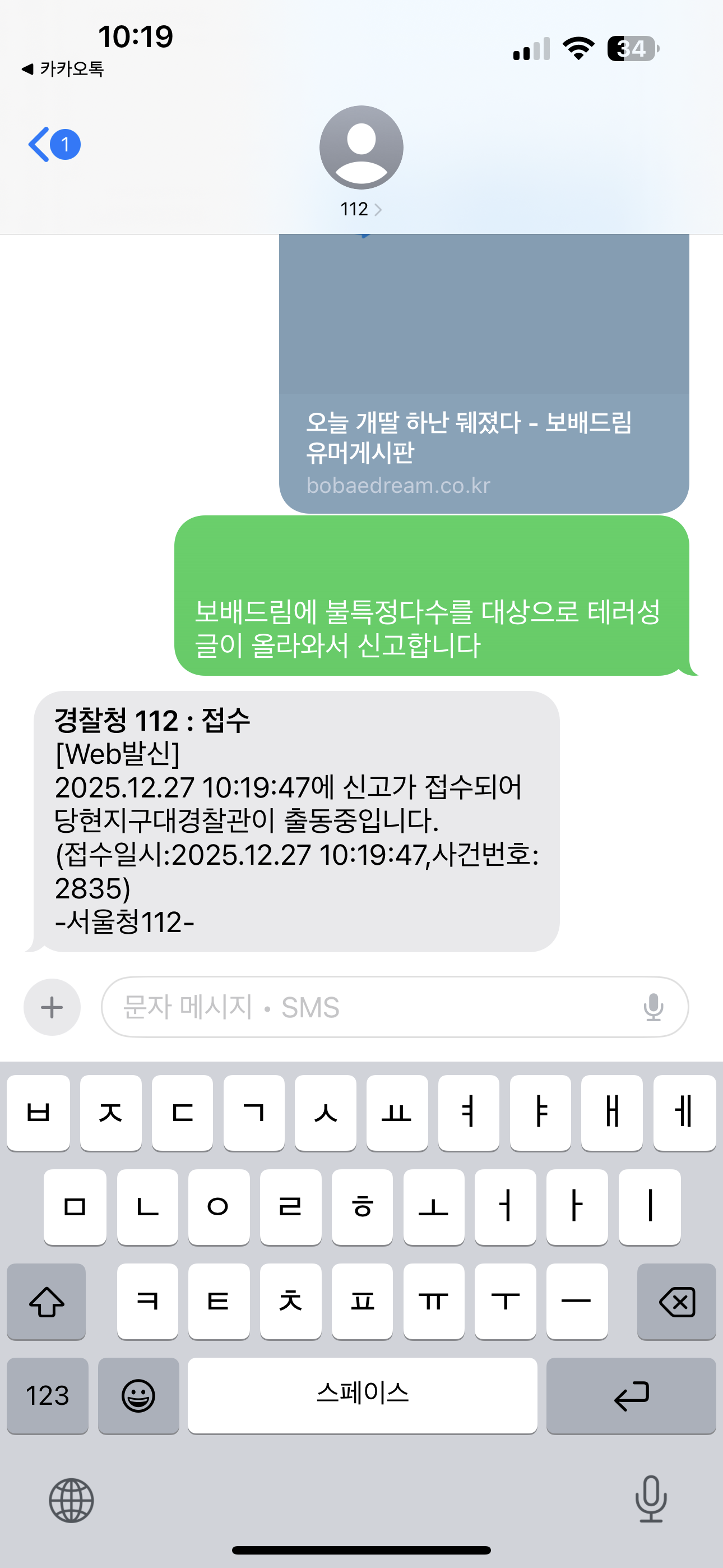Tap the return key
This screenshot has width=723, height=1568.
click(631, 1395)
